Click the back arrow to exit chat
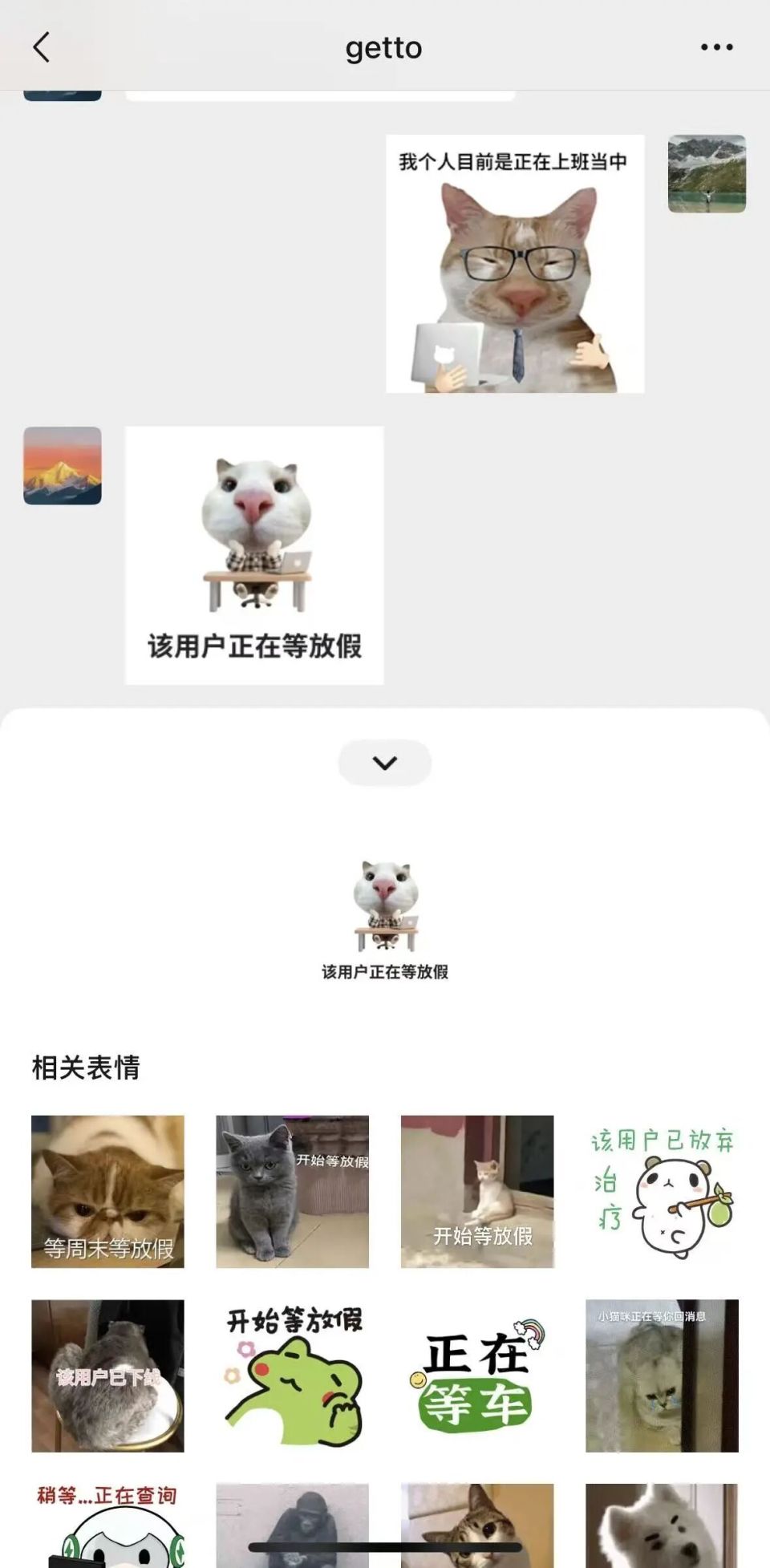Viewport: 770px width, 1568px height. point(42,47)
